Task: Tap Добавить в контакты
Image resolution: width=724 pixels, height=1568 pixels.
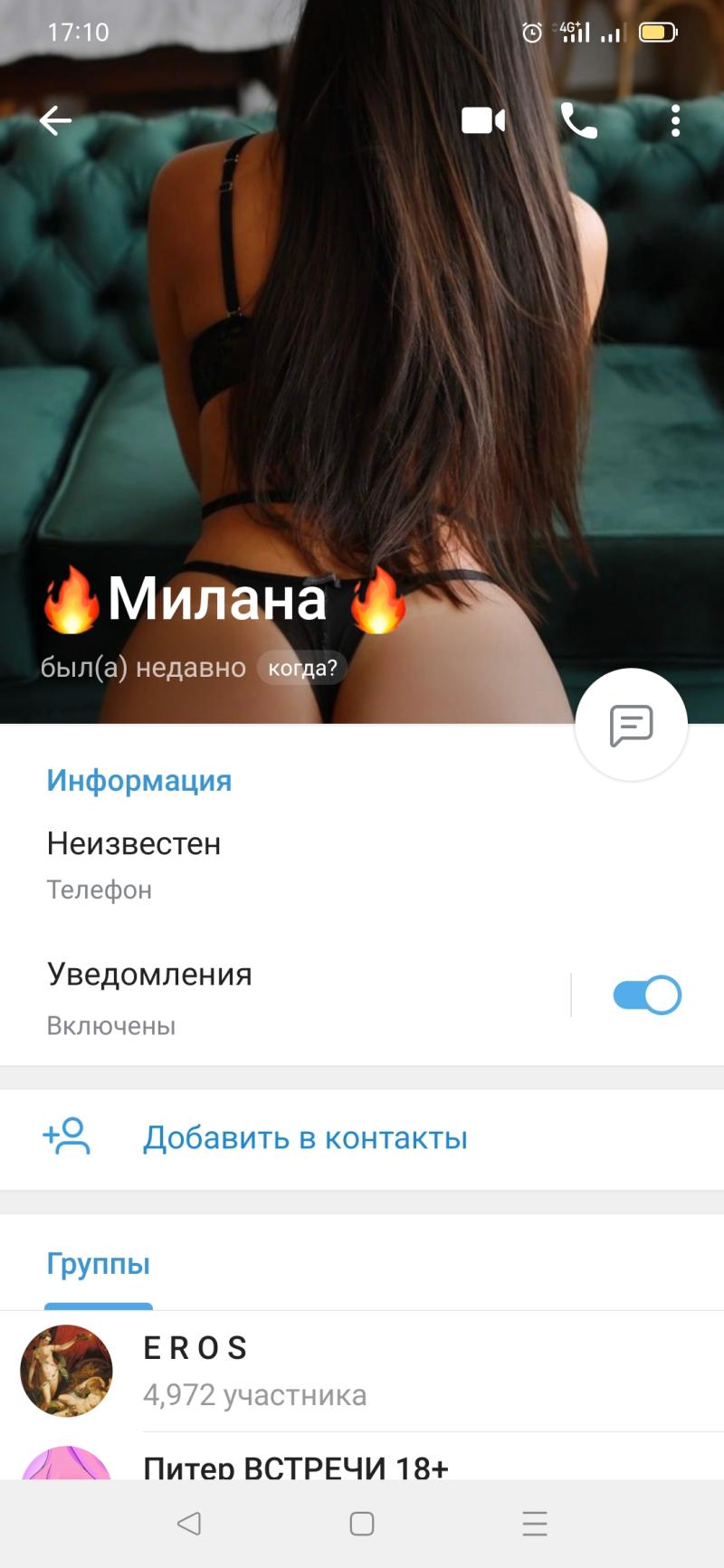Action: coord(304,1138)
